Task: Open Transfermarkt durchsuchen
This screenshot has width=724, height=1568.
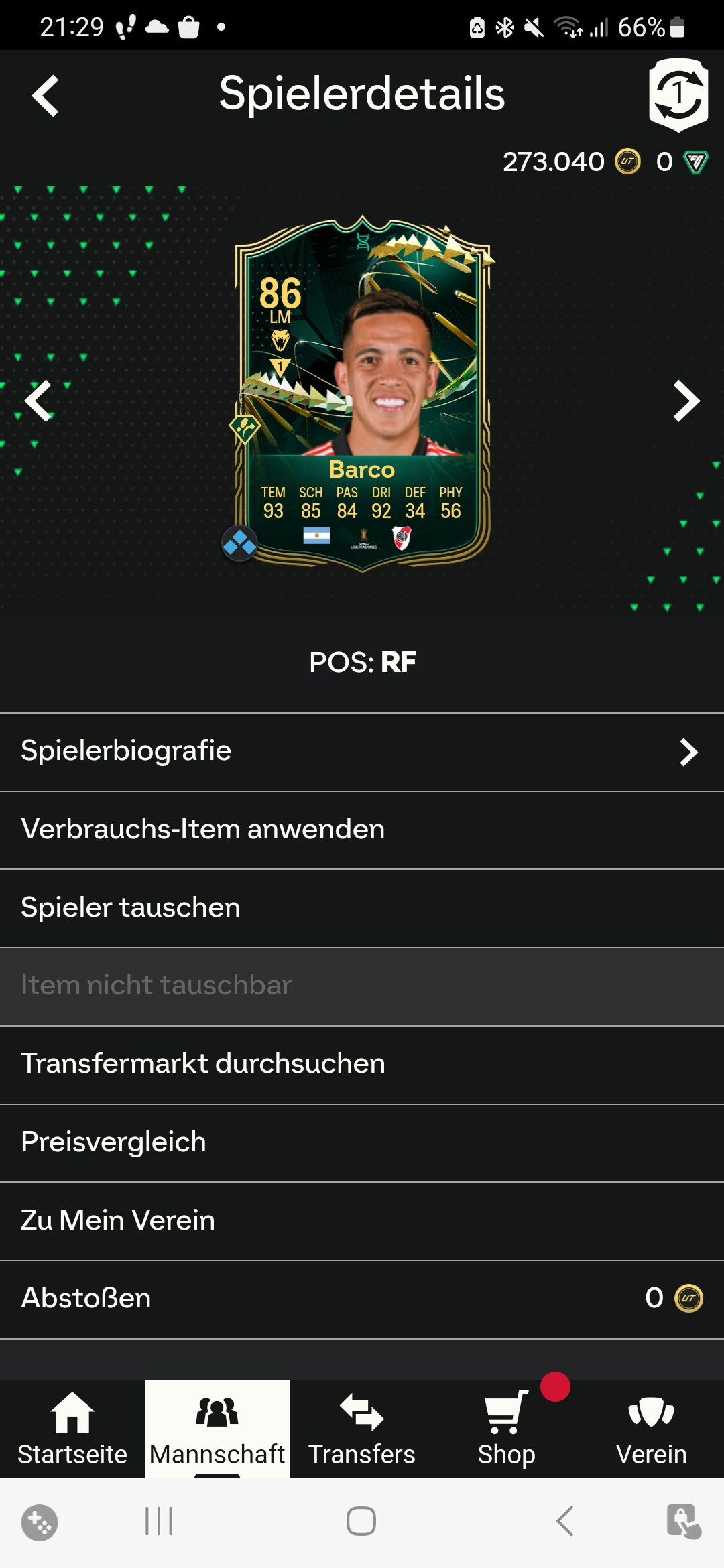Action: pyautogui.click(x=362, y=1064)
